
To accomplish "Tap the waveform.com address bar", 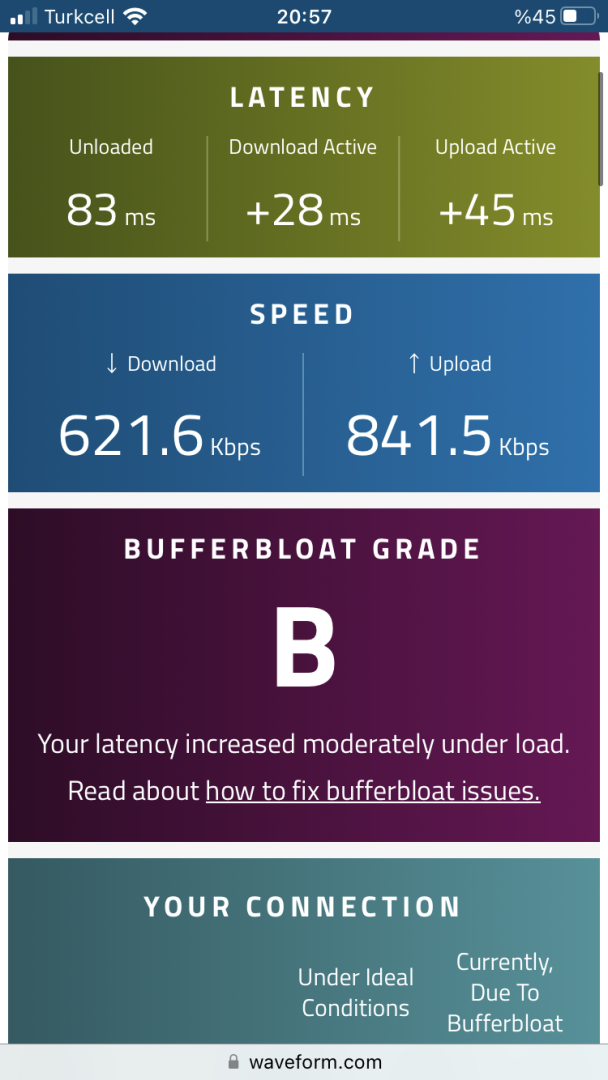I will tap(304, 1061).
